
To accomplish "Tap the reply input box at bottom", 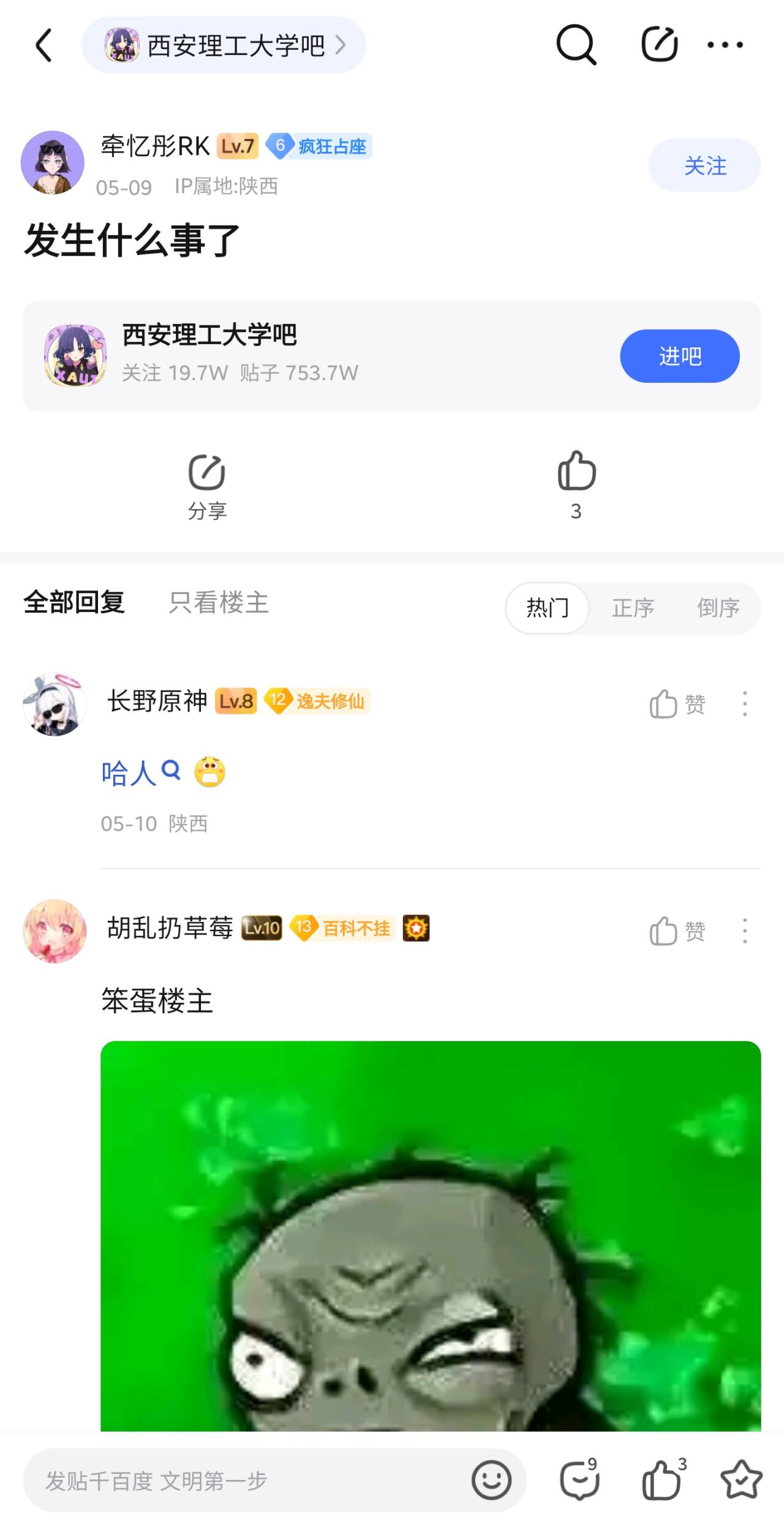I will click(274, 1481).
